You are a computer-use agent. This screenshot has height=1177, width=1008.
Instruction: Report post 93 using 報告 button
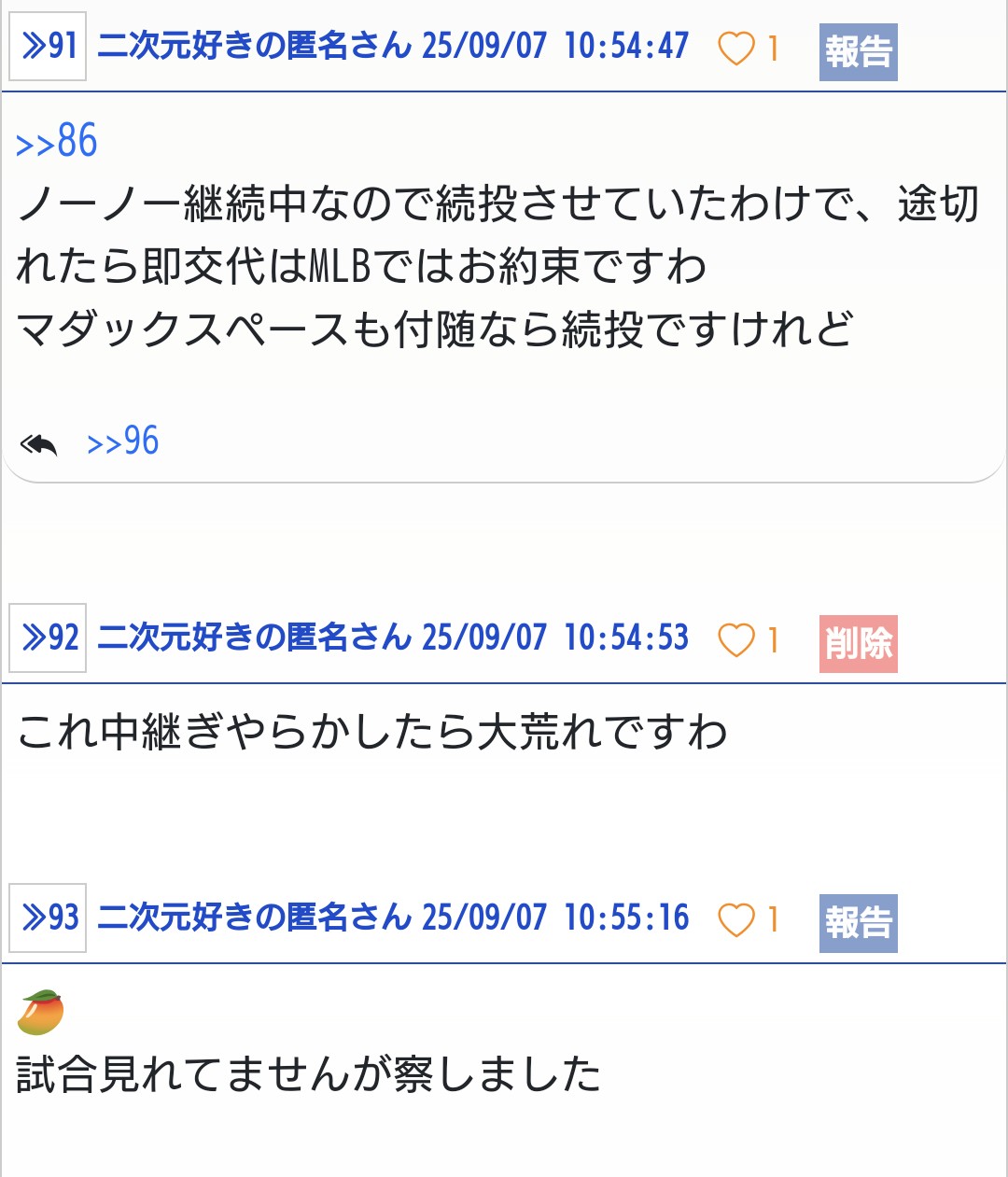[858, 923]
